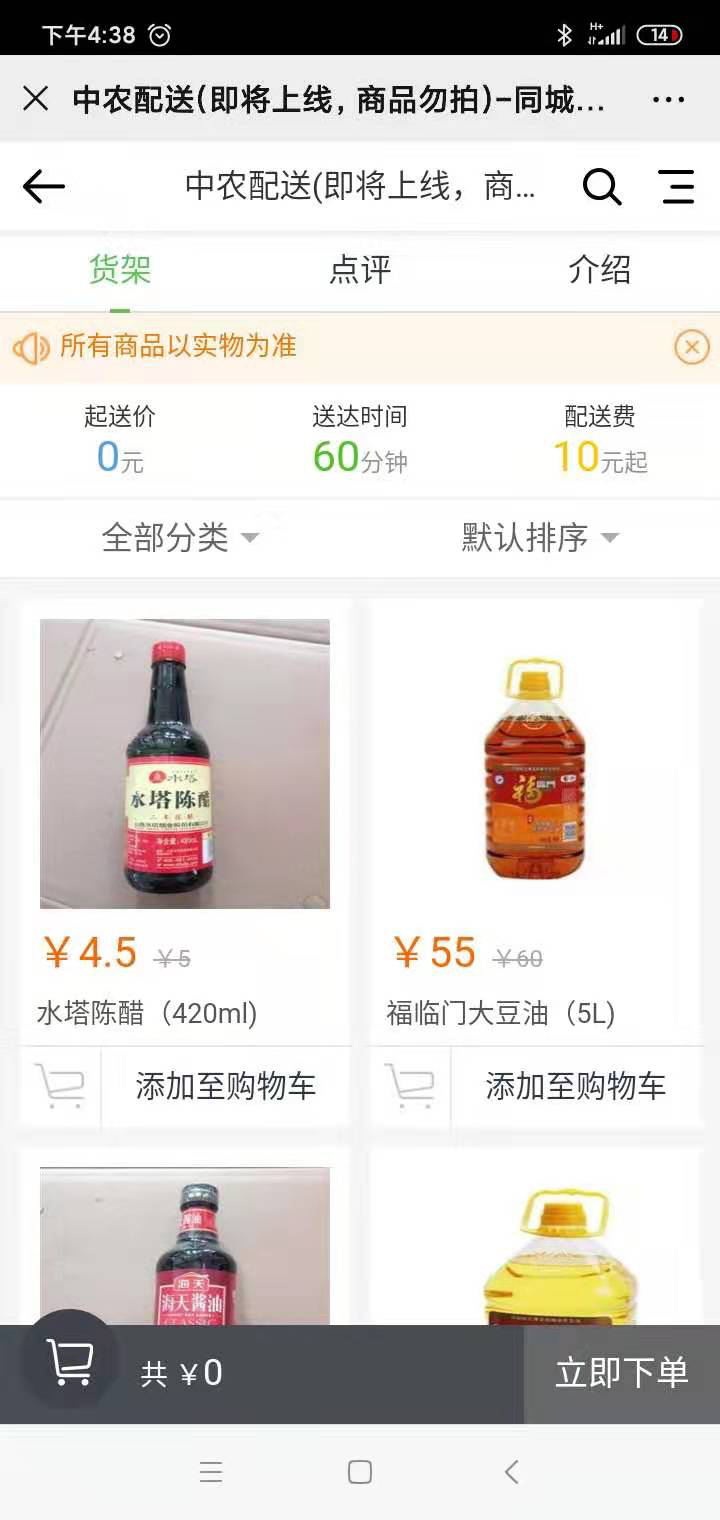The image size is (720, 1520).
Task: Tap 立即下单 to place the order
Action: coord(621,1373)
